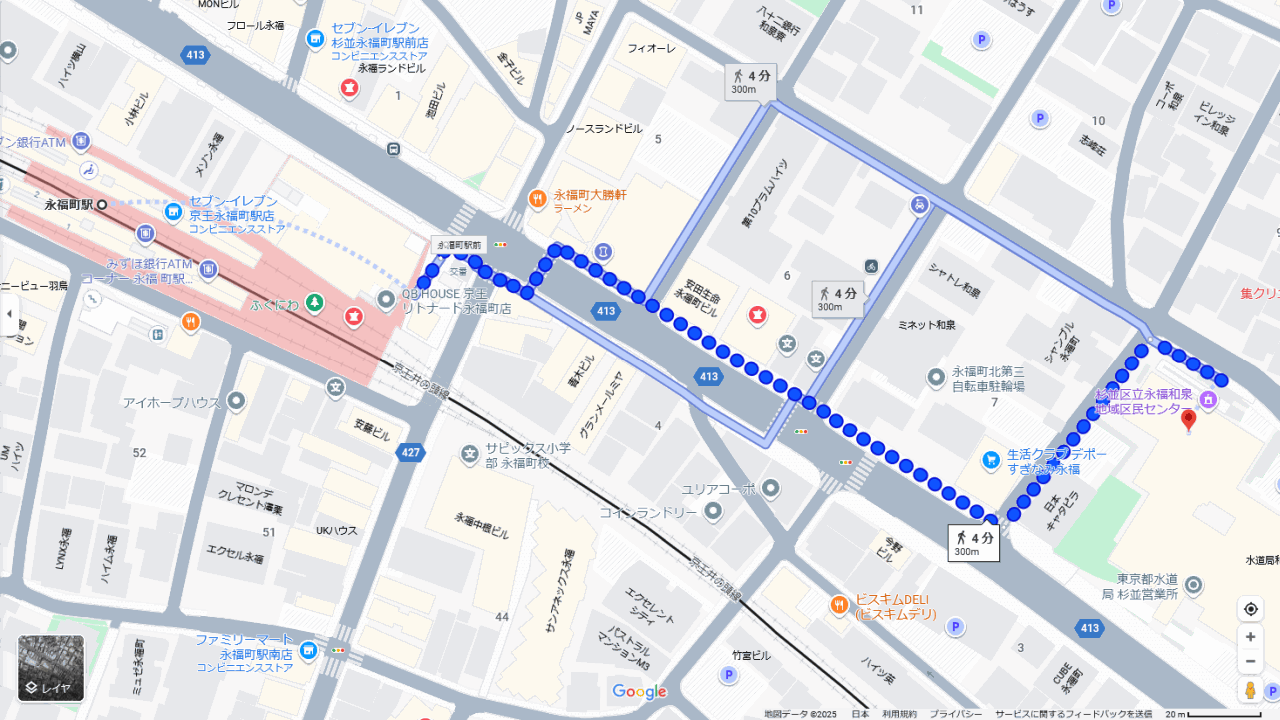Open the 永福町北第三自転車駐輪場 bicycle parking pin

coord(936,377)
